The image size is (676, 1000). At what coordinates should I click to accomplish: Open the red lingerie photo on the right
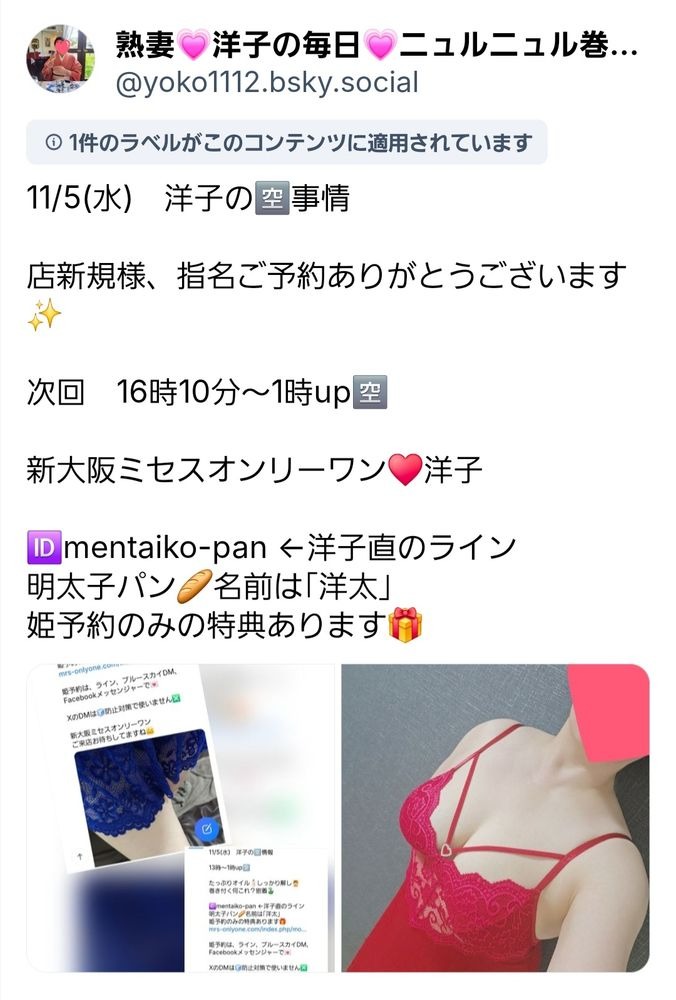tap(495, 817)
